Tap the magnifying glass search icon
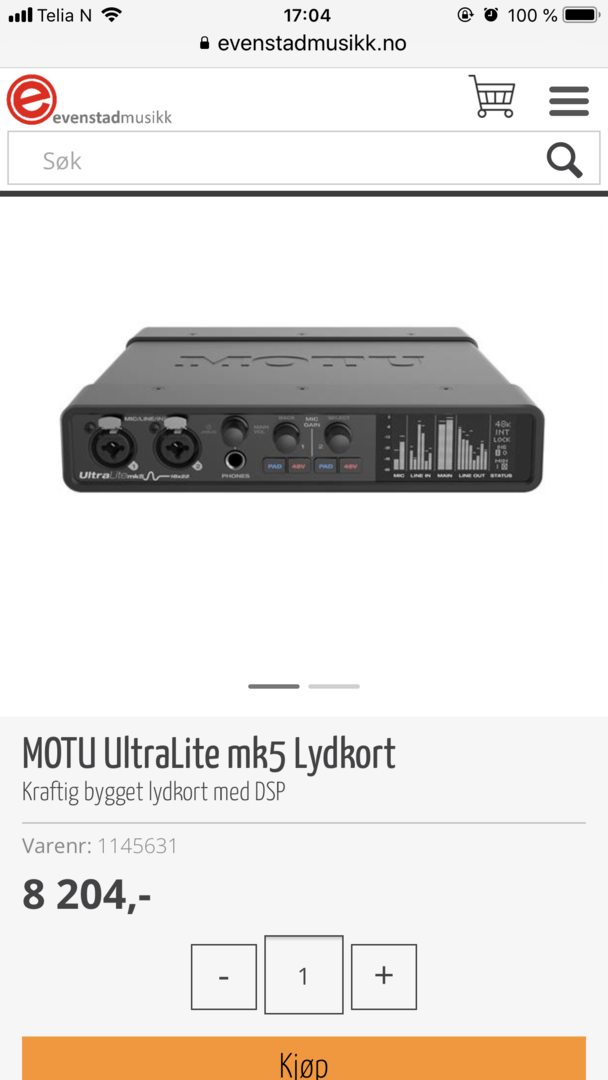This screenshot has height=1080, width=608. point(565,160)
